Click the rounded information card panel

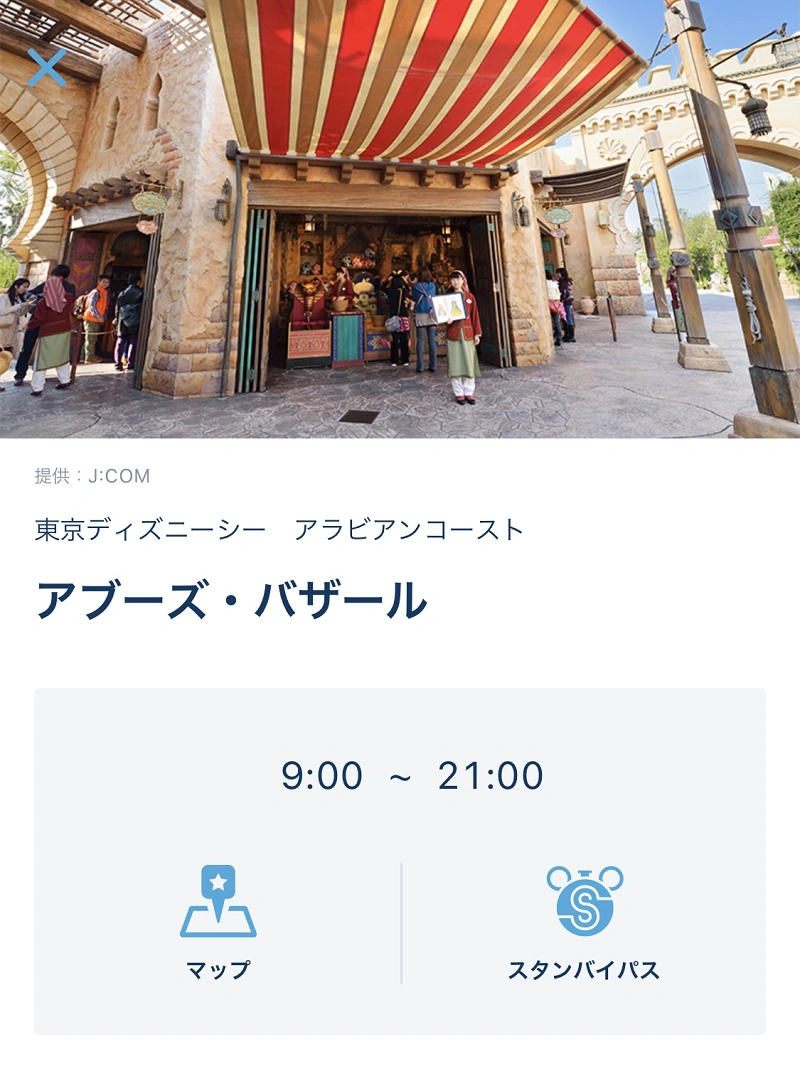pos(400,860)
